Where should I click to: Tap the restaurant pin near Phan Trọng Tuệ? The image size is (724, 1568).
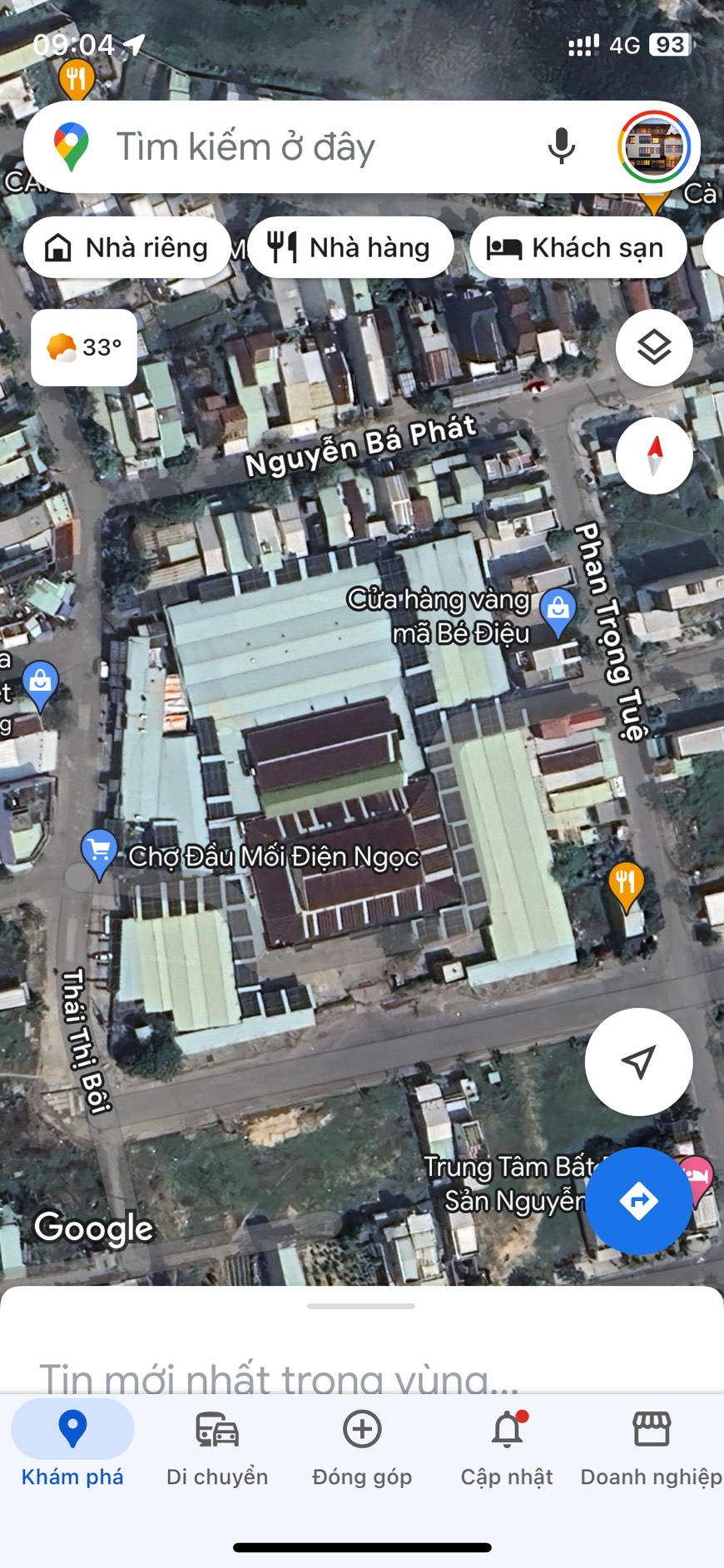pyautogui.click(x=626, y=883)
